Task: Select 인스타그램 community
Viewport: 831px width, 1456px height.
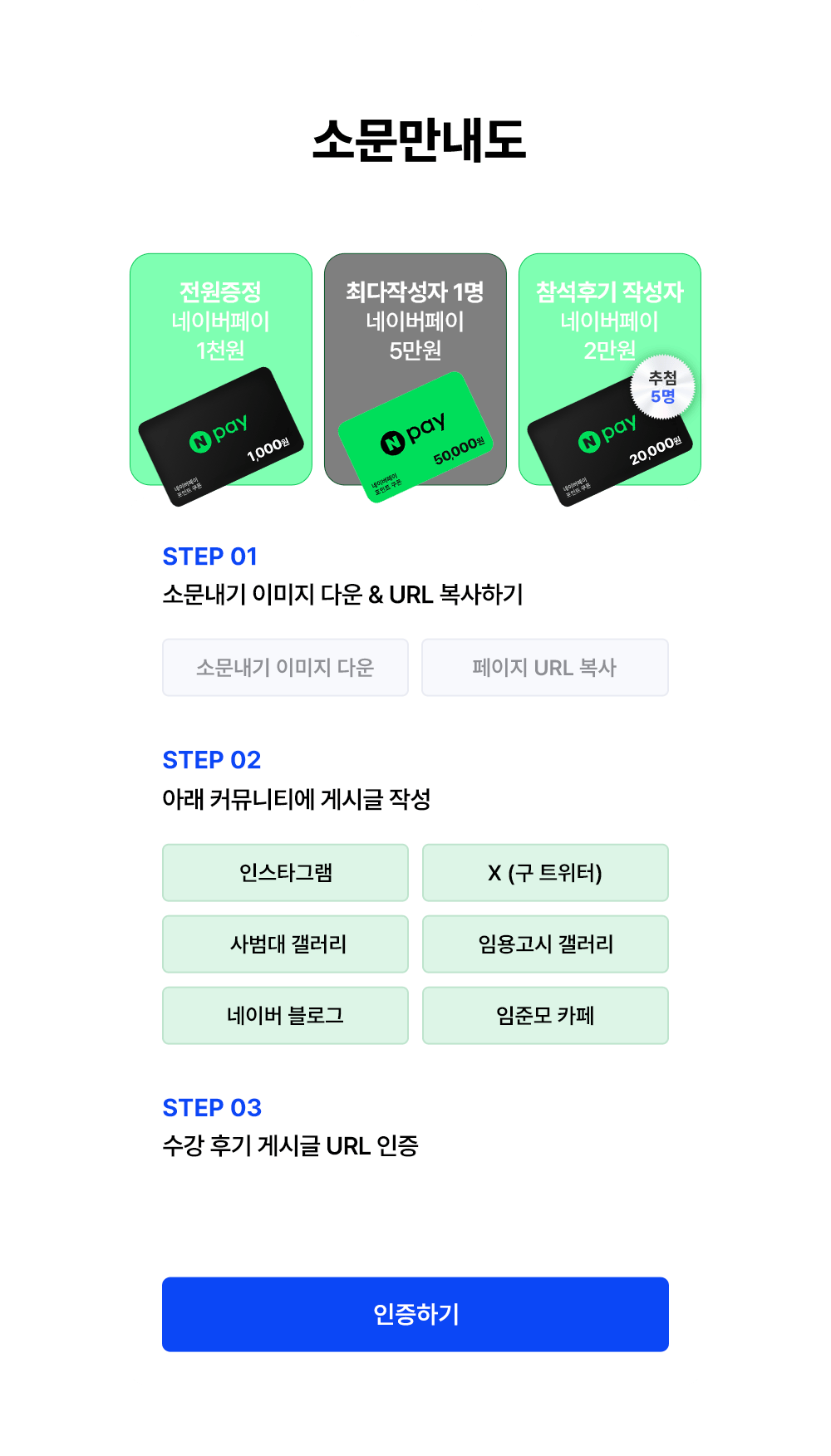Action: (285, 872)
